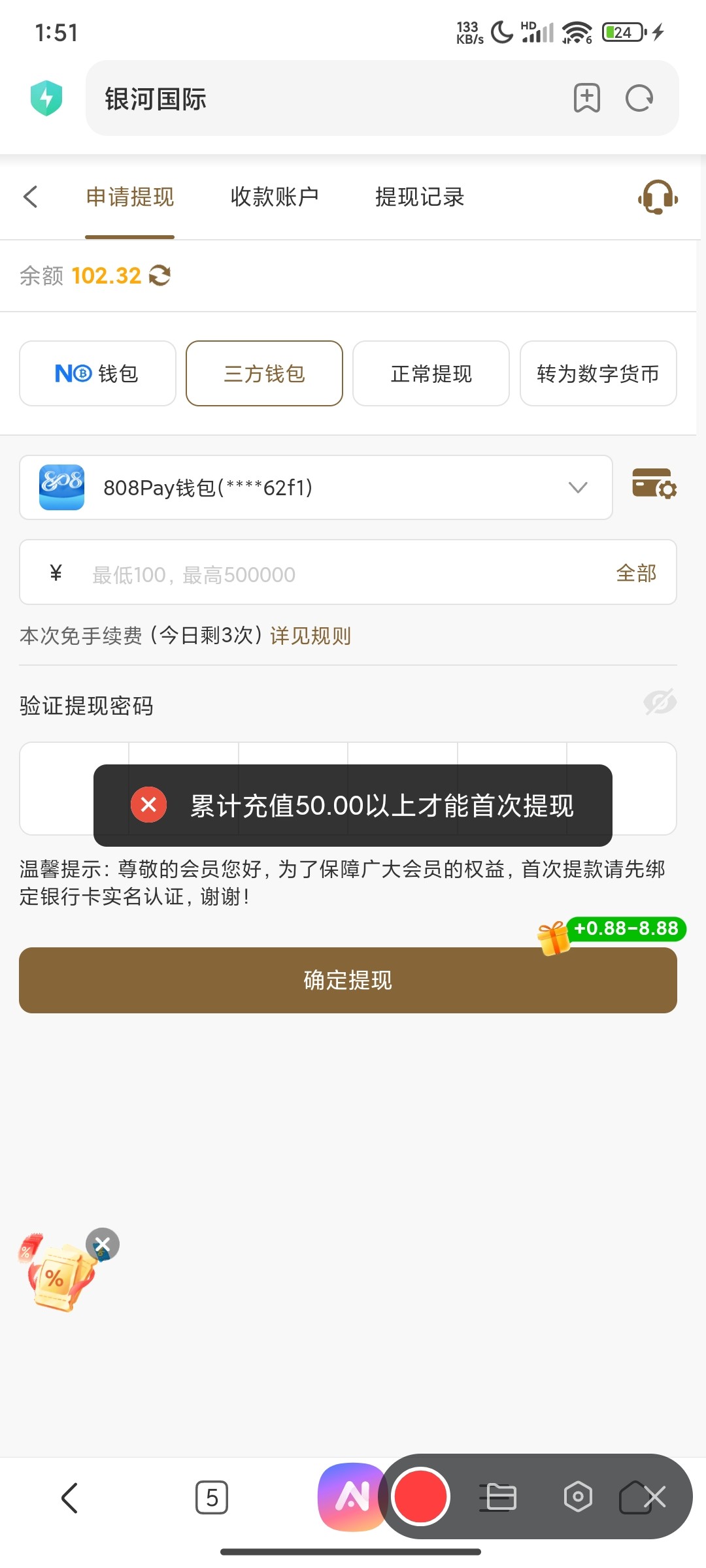Toggle withdrawal password visibility
706x1568 pixels.
click(x=660, y=702)
